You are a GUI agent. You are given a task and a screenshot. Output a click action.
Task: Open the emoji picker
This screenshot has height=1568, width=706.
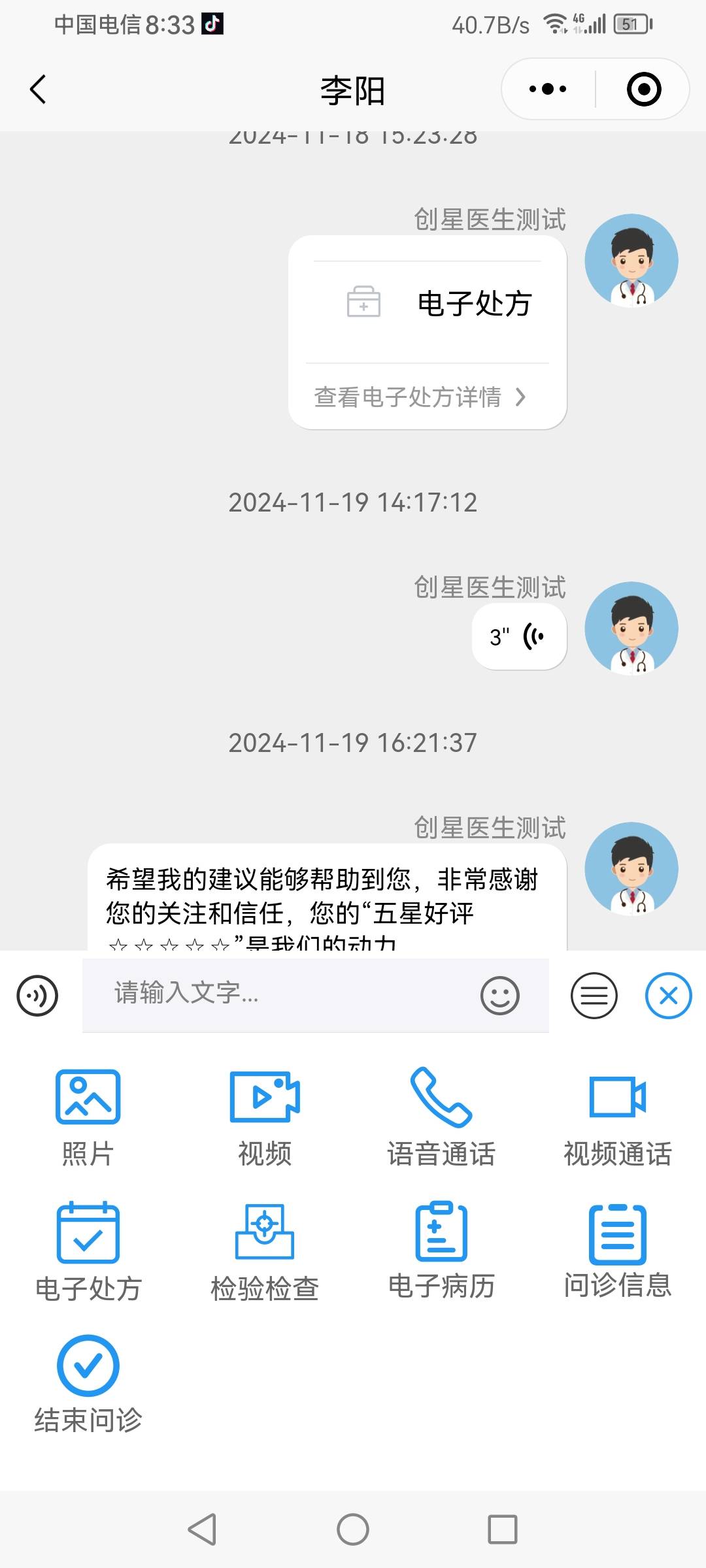coord(500,996)
